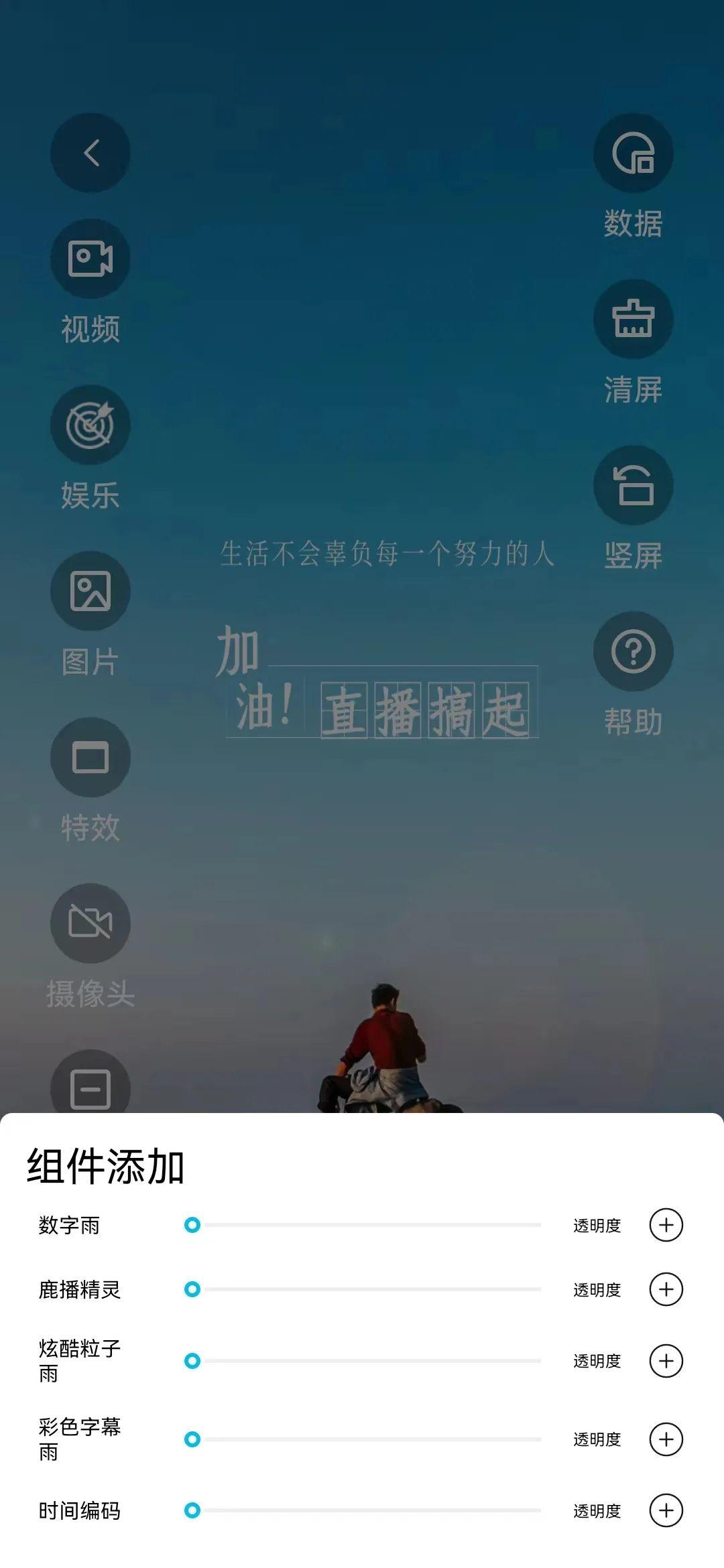Tap 清屏 to clear the screen
The image size is (724, 1568).
(633, 319)
